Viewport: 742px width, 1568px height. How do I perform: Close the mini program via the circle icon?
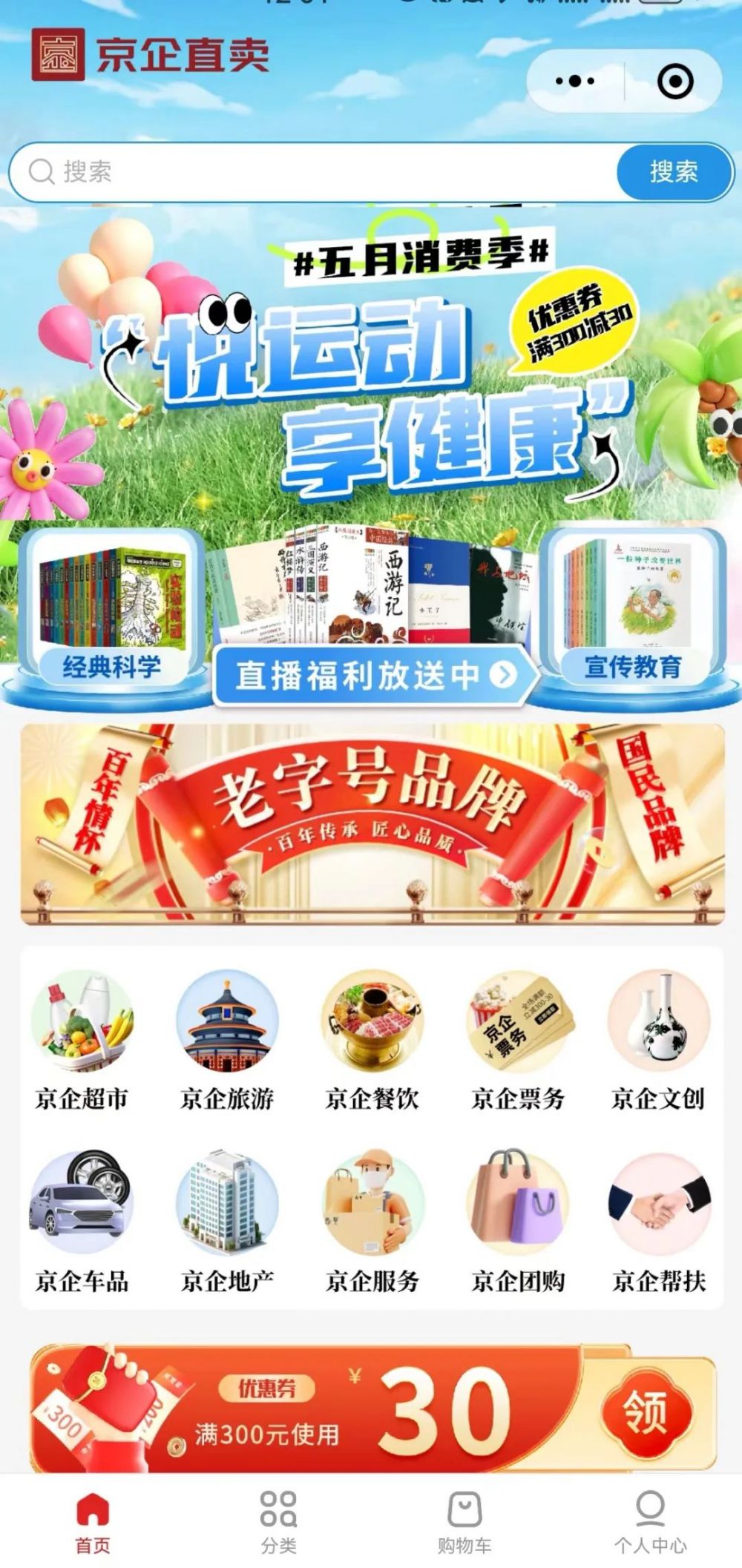(x=675, y=82)
